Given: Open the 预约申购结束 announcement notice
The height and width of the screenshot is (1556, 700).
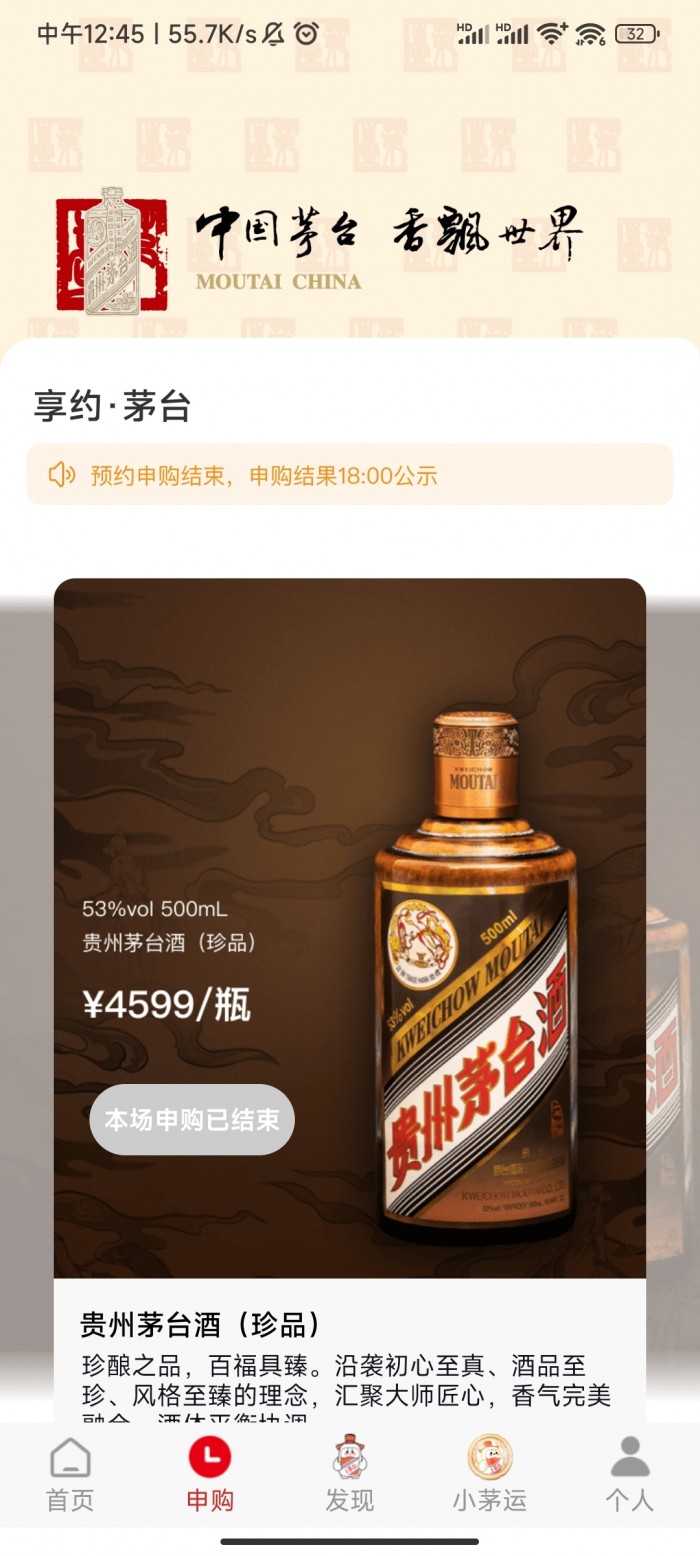Looking at the screenshot, I should click(350, 475).
